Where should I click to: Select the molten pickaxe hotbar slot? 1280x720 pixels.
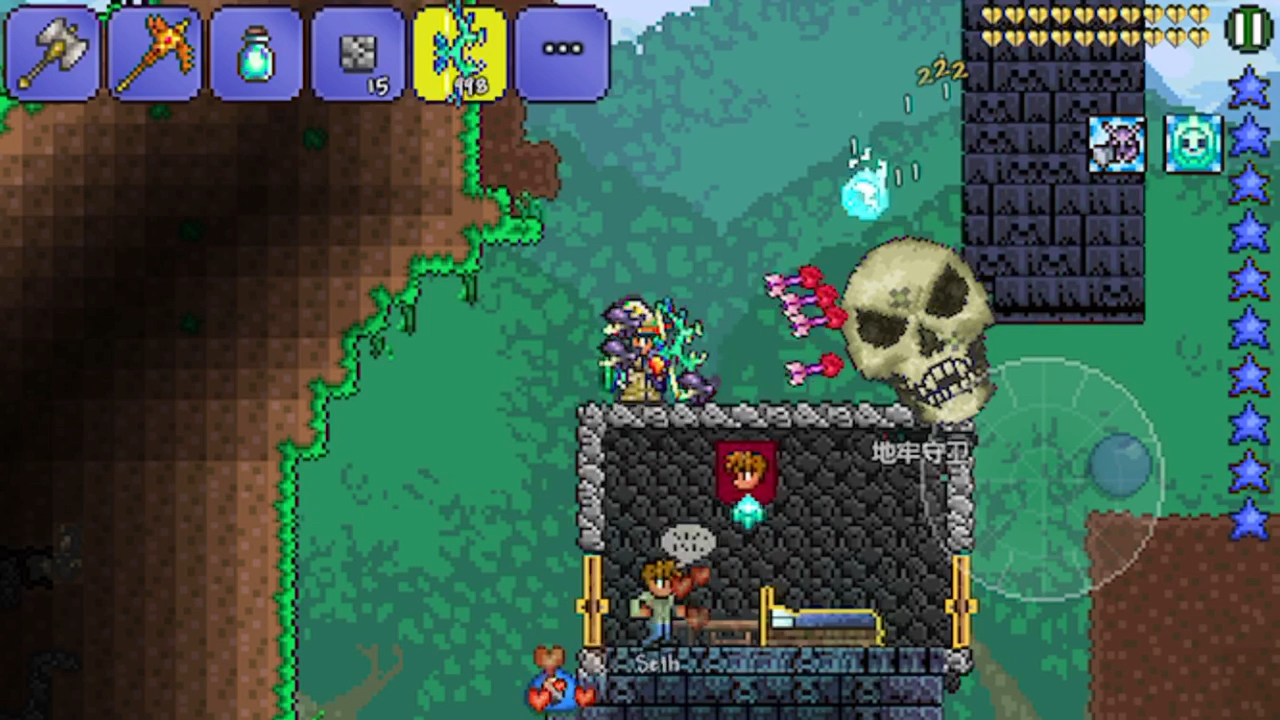click(x=154, y=54)
